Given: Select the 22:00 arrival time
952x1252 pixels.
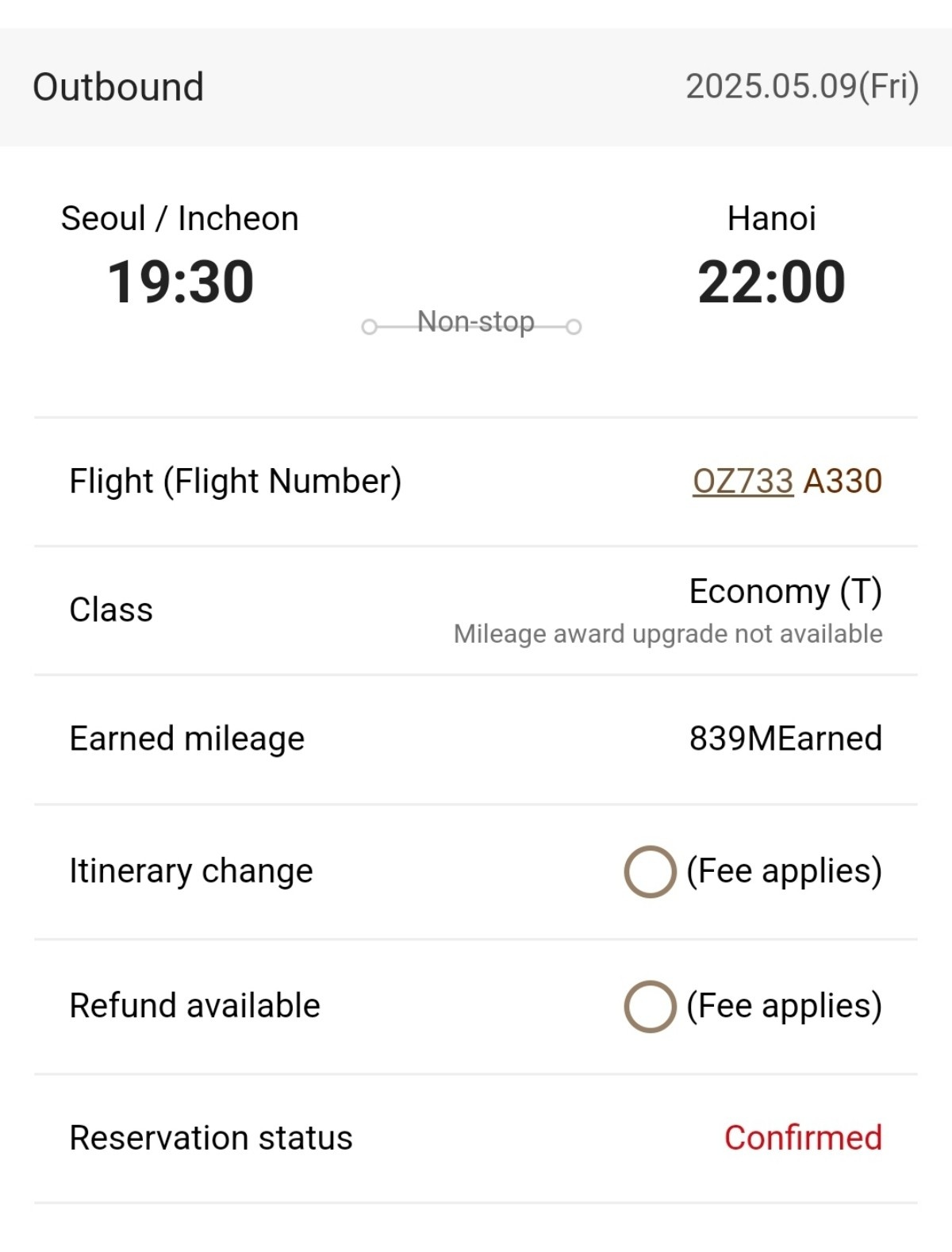Looking at the screenshot, I should 772,279.
